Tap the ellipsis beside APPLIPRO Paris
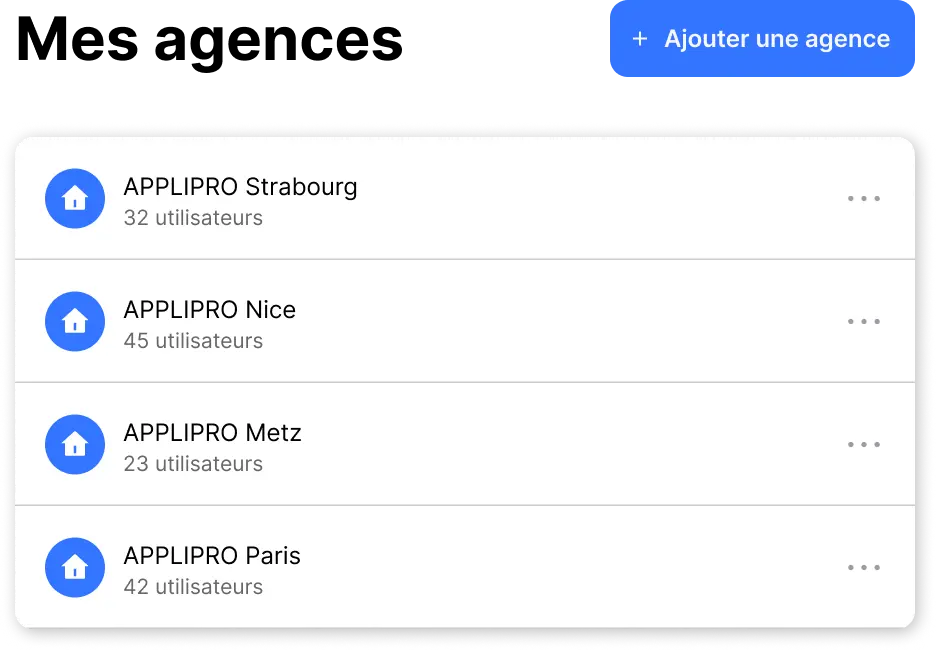 tap(863, 568)
